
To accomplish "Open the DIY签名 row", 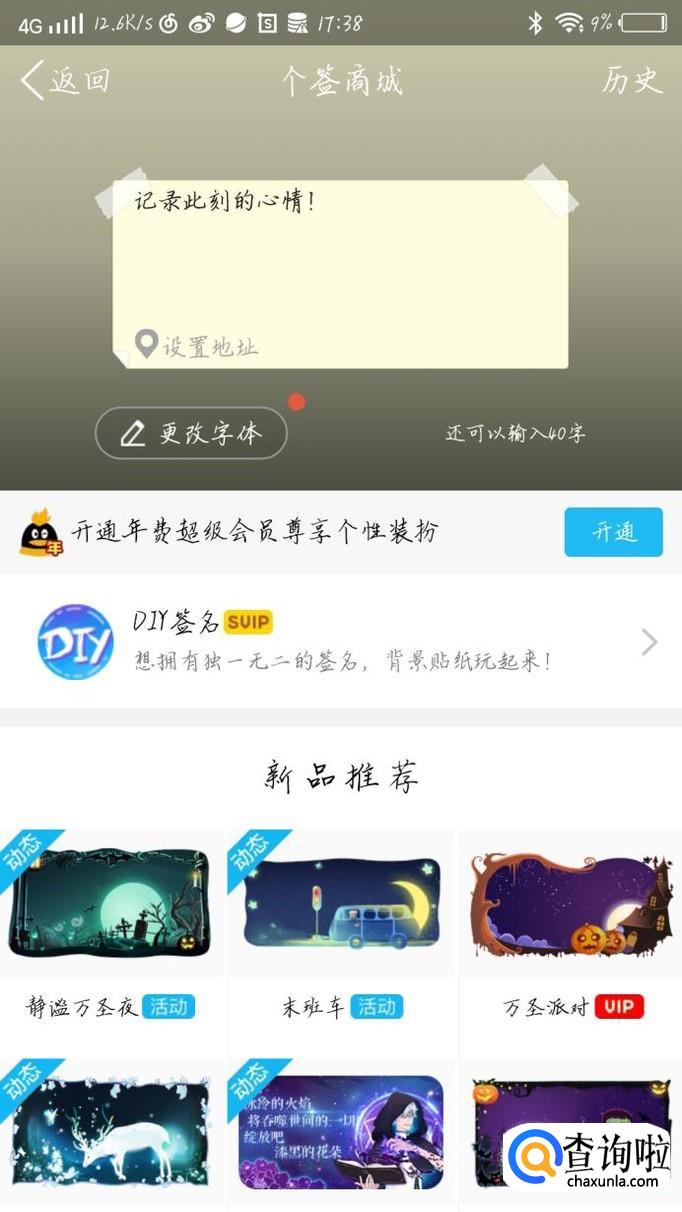I will pos(340,641).
